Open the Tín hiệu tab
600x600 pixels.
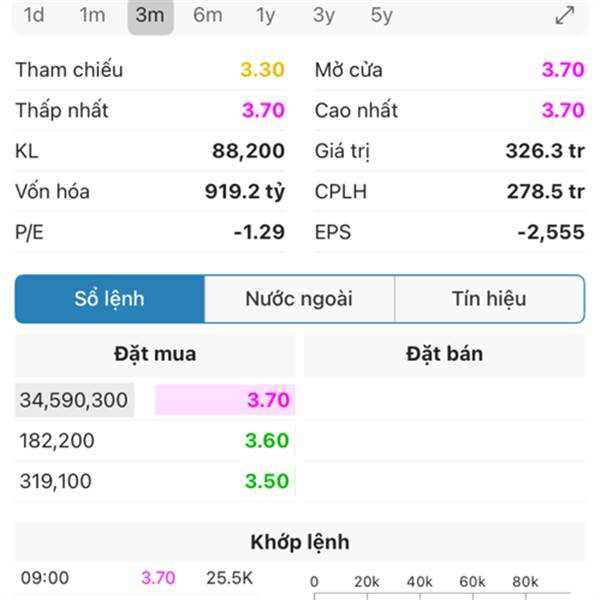pos(489,299)
